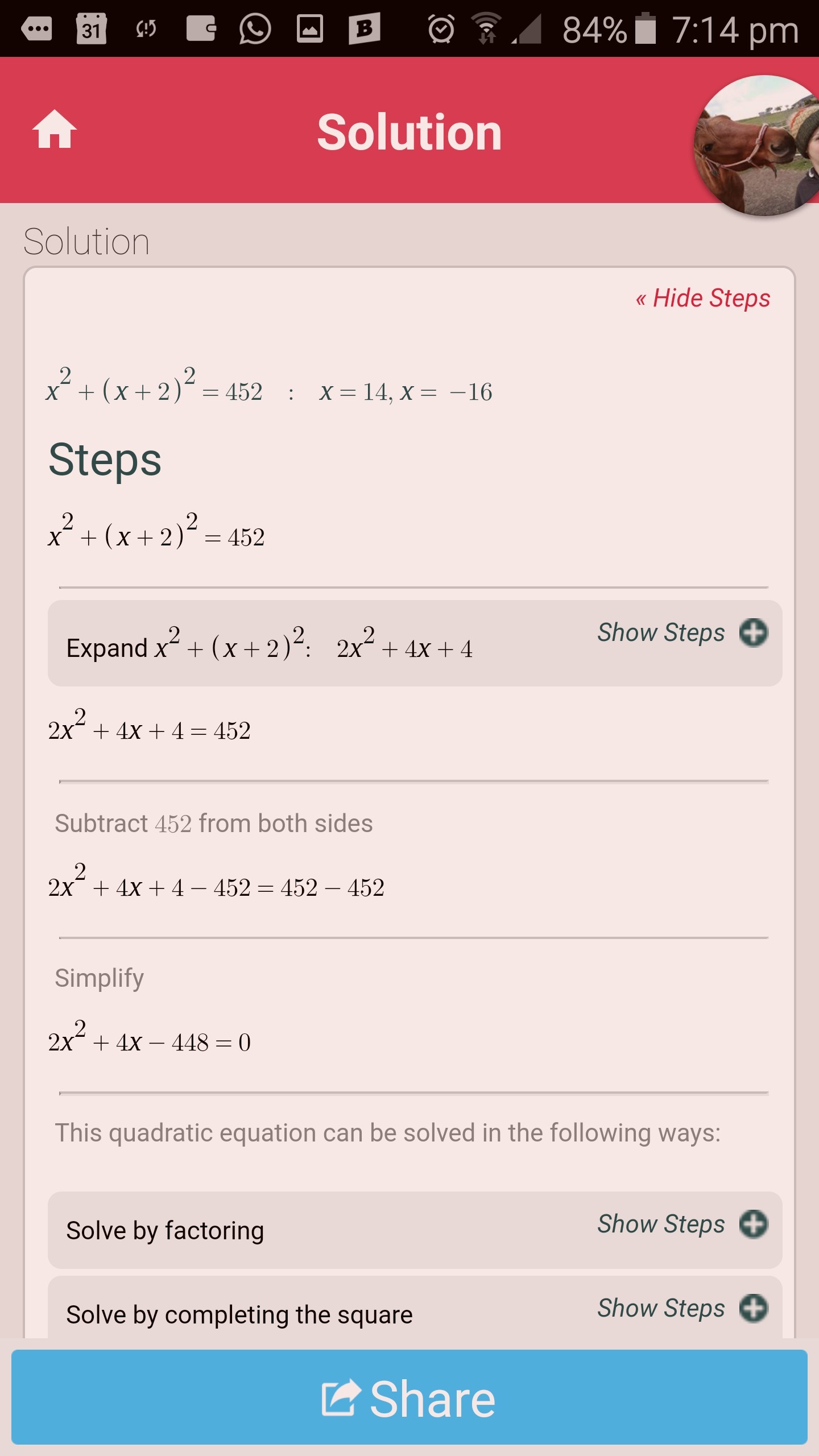This screenshot has height=1456, width=819.
Task: Show steps for the Expand row
Action: [682, 633]
